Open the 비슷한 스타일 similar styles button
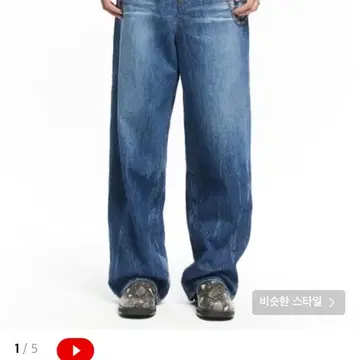The height and width of the screenshot is (360, 360). (298, 302)
